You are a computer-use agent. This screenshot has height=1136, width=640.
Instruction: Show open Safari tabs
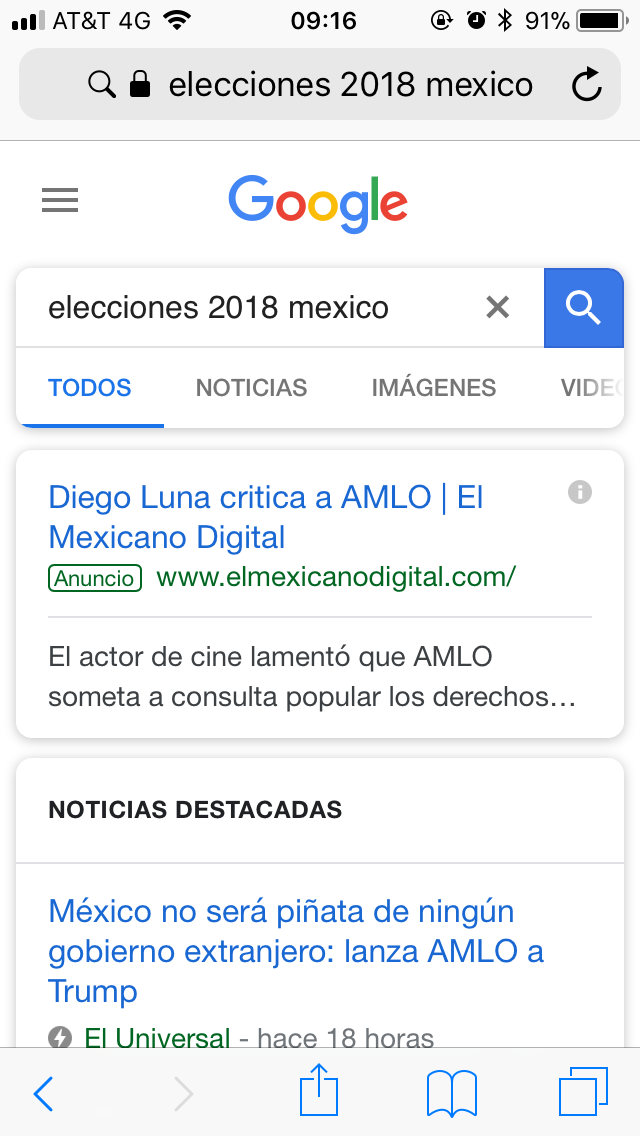583,1092
